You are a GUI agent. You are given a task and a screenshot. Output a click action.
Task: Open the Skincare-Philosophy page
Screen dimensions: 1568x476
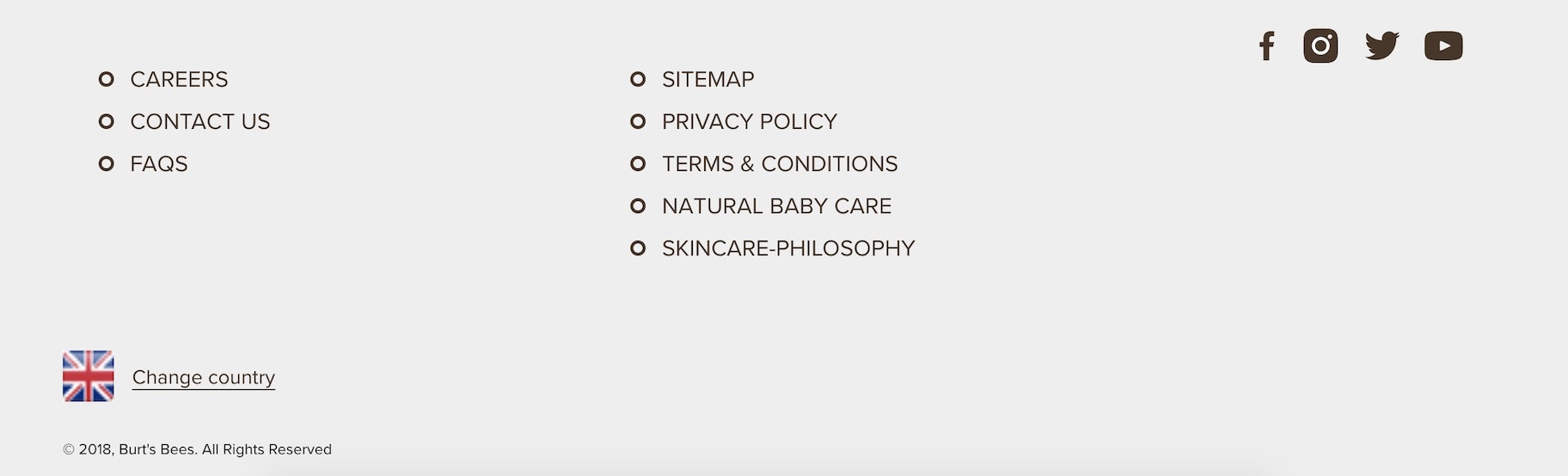point(787,248)
